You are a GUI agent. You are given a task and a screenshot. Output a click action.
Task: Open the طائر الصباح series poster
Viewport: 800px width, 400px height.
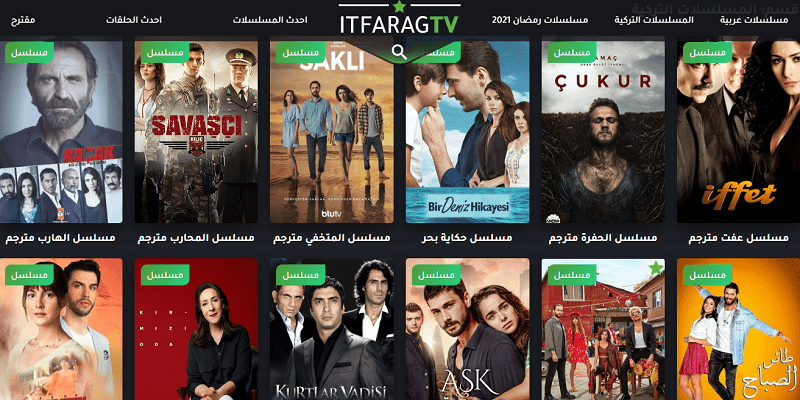tap(738, 330)
